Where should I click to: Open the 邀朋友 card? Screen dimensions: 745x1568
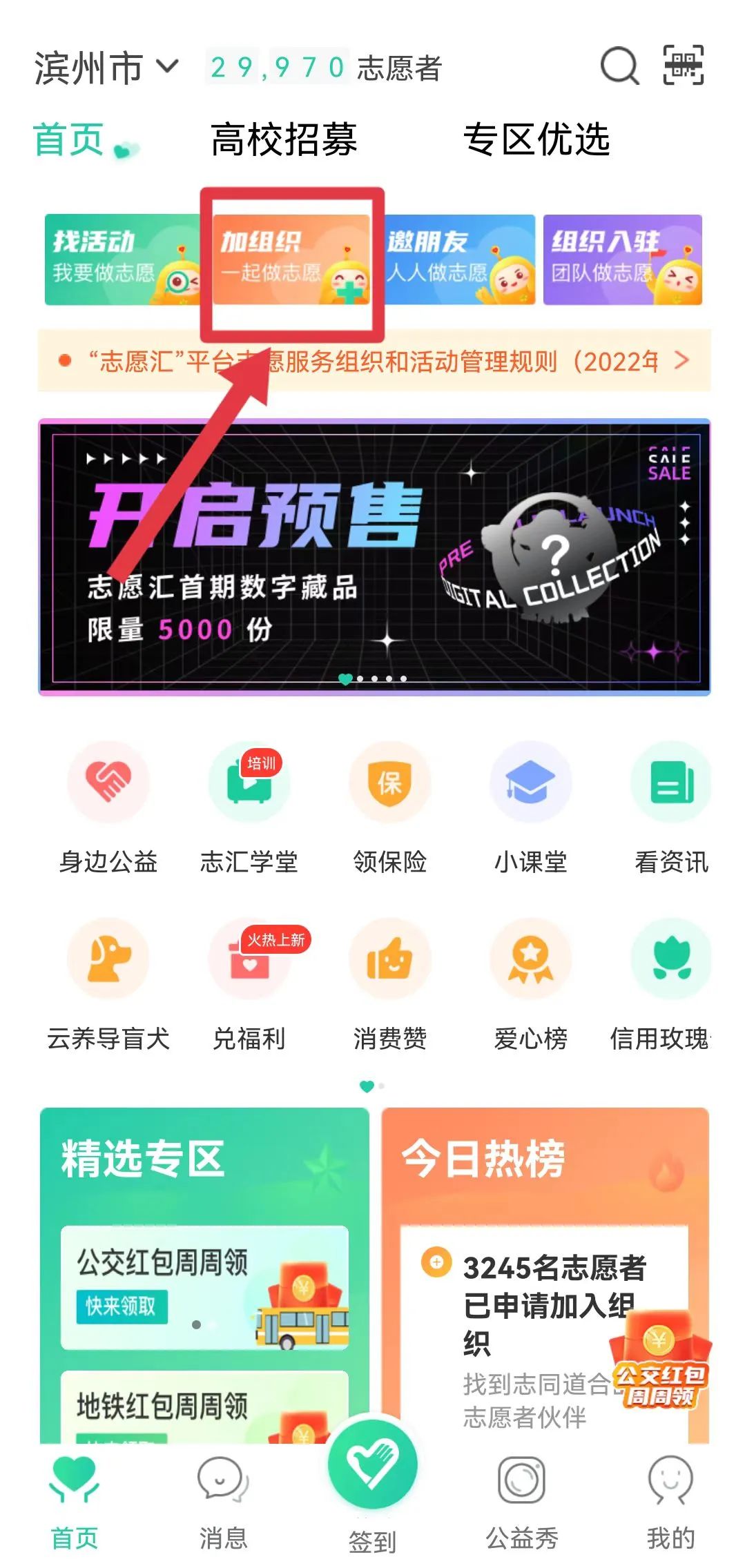pos(459,260)
